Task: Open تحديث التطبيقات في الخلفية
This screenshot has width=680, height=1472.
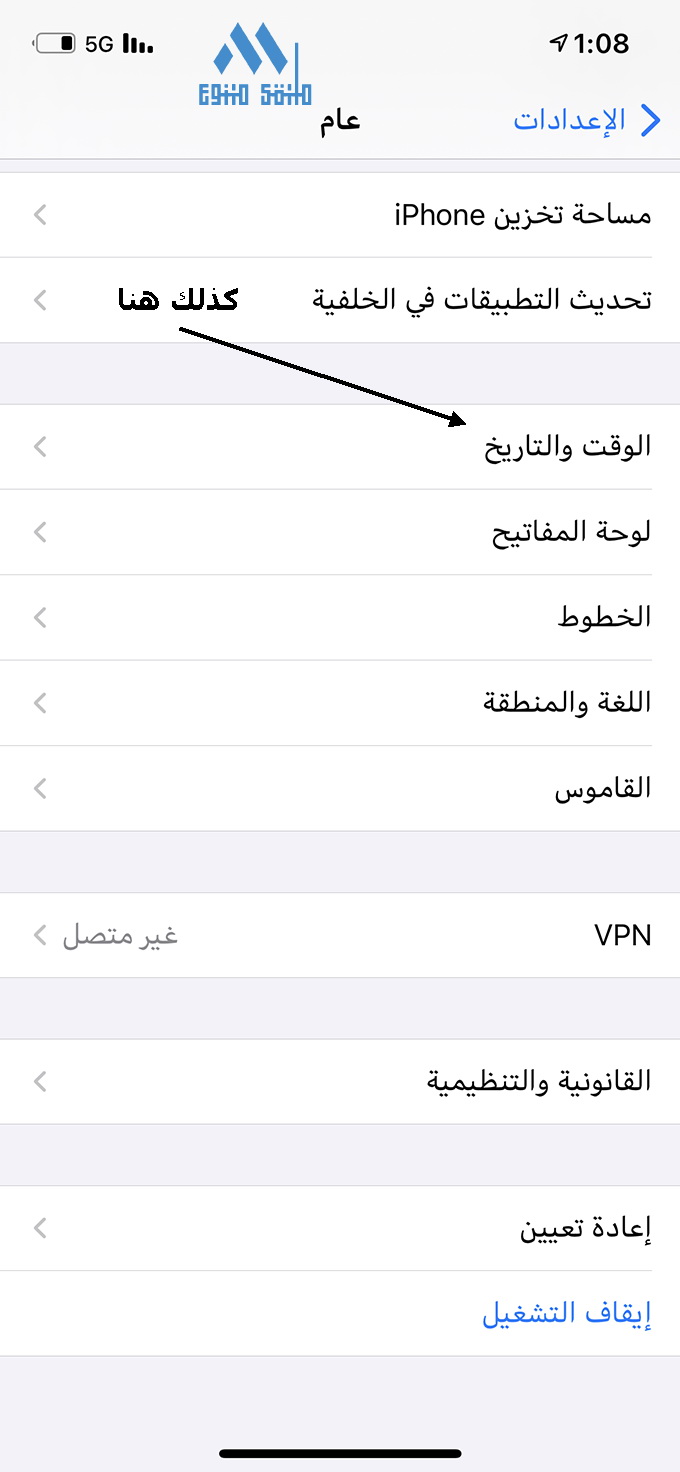Action: 340,300
